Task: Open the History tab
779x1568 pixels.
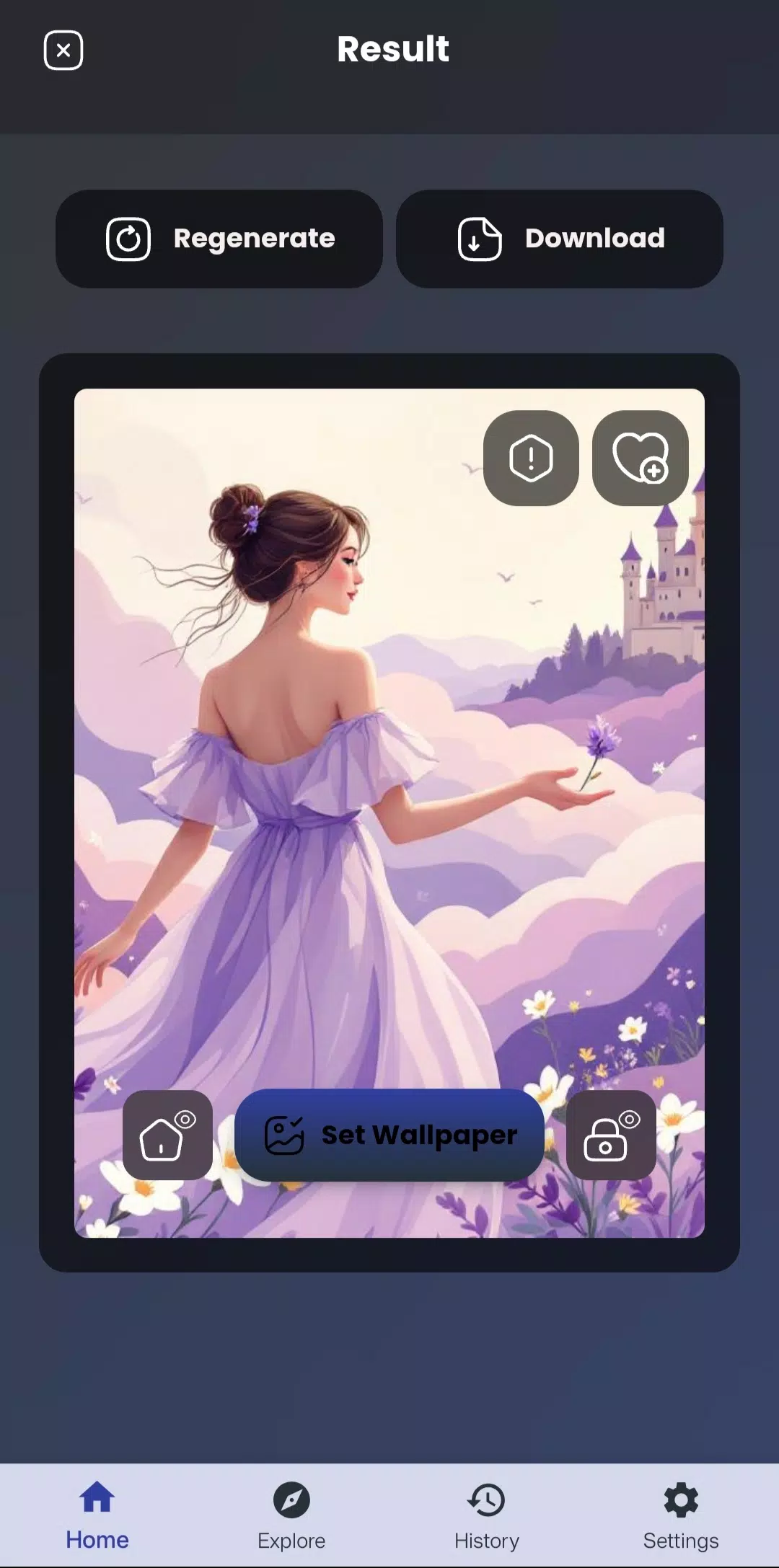Action: click(x=487, y=1515)
